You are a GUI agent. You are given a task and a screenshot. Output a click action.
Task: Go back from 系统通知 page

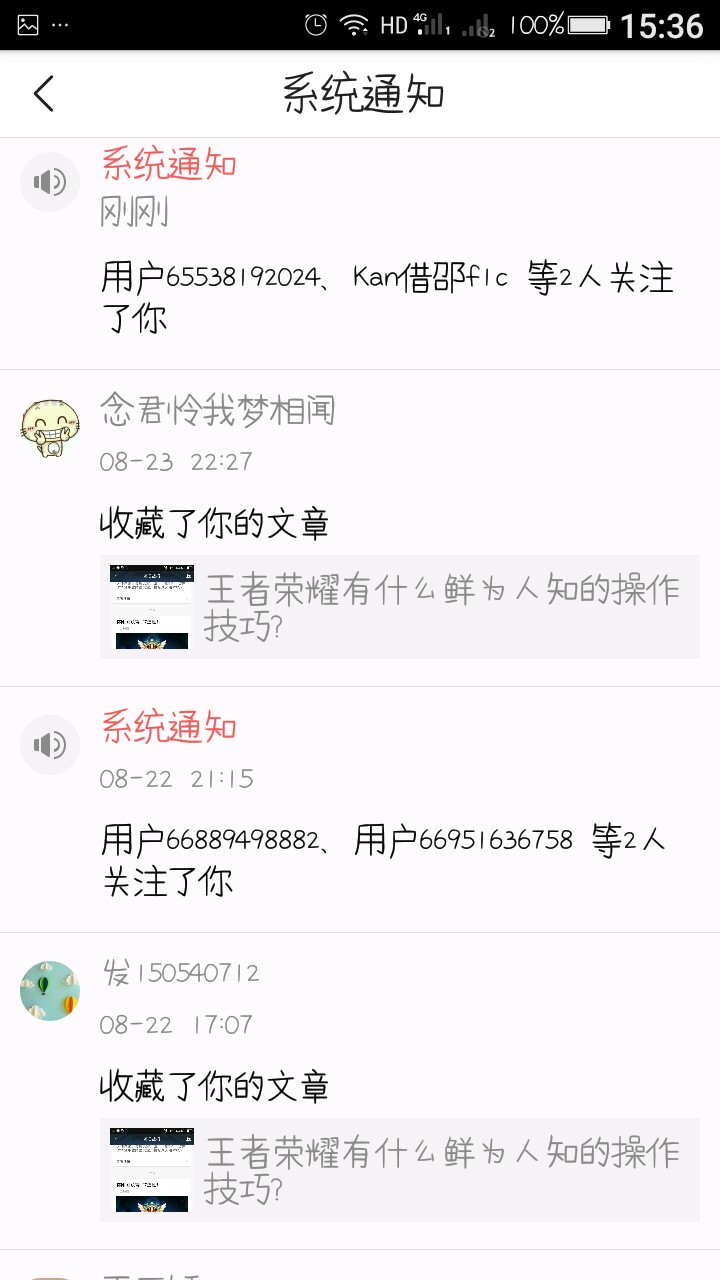[44, 94]
